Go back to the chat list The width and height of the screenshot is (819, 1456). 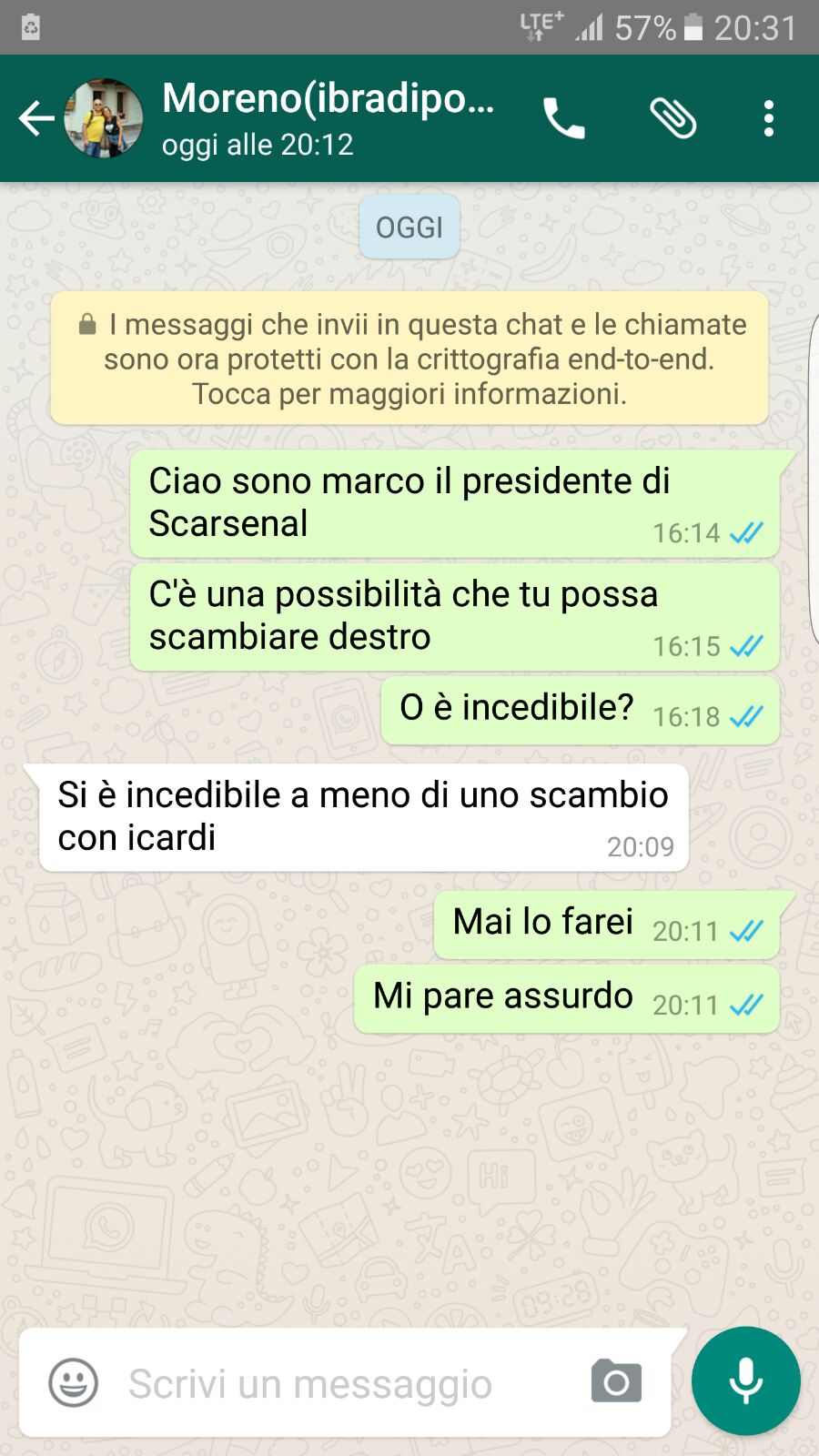pyautogui.click(x=36, y=118)
